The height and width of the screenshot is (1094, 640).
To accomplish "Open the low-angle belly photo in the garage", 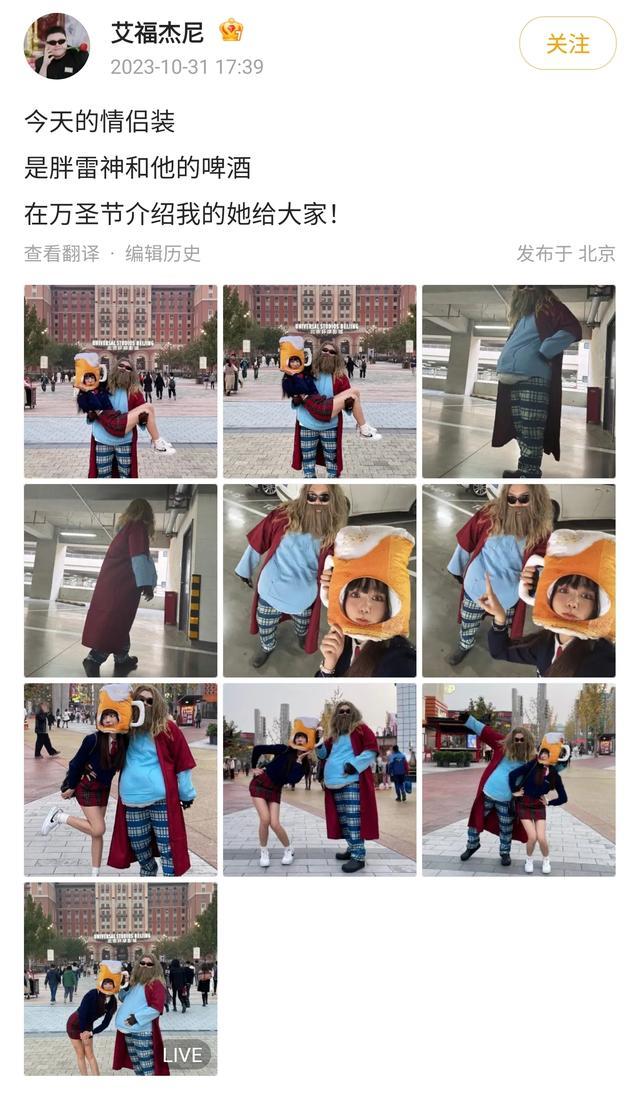I will (518, 381).
